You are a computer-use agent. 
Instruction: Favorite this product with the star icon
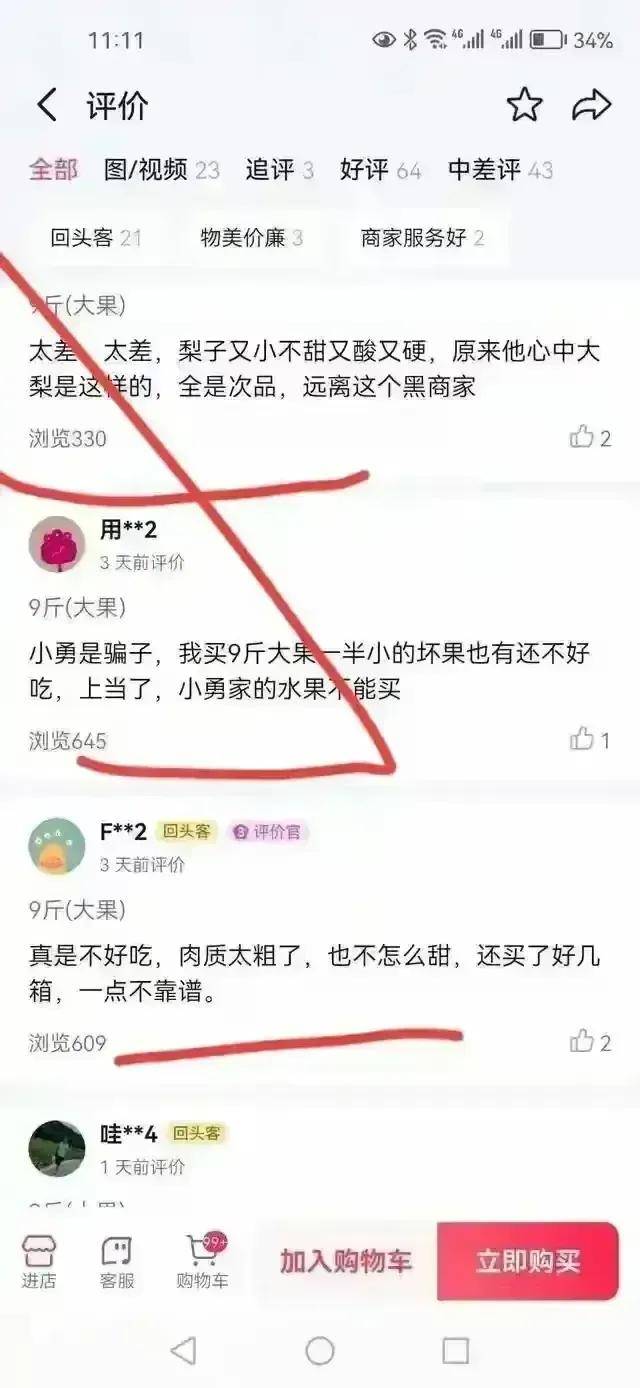coord(524,104)
